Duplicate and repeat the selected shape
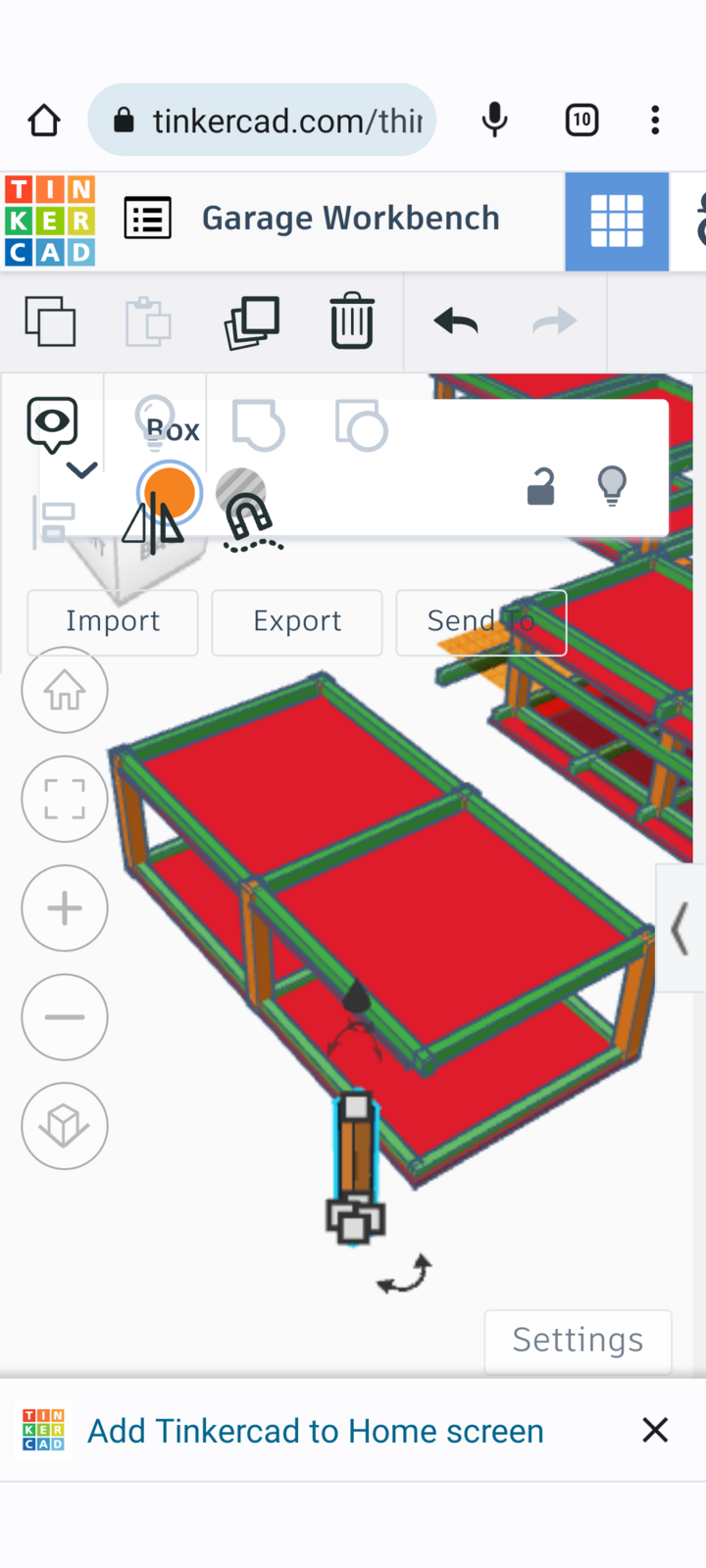706x1568 pixels. [x=252, y=321]
